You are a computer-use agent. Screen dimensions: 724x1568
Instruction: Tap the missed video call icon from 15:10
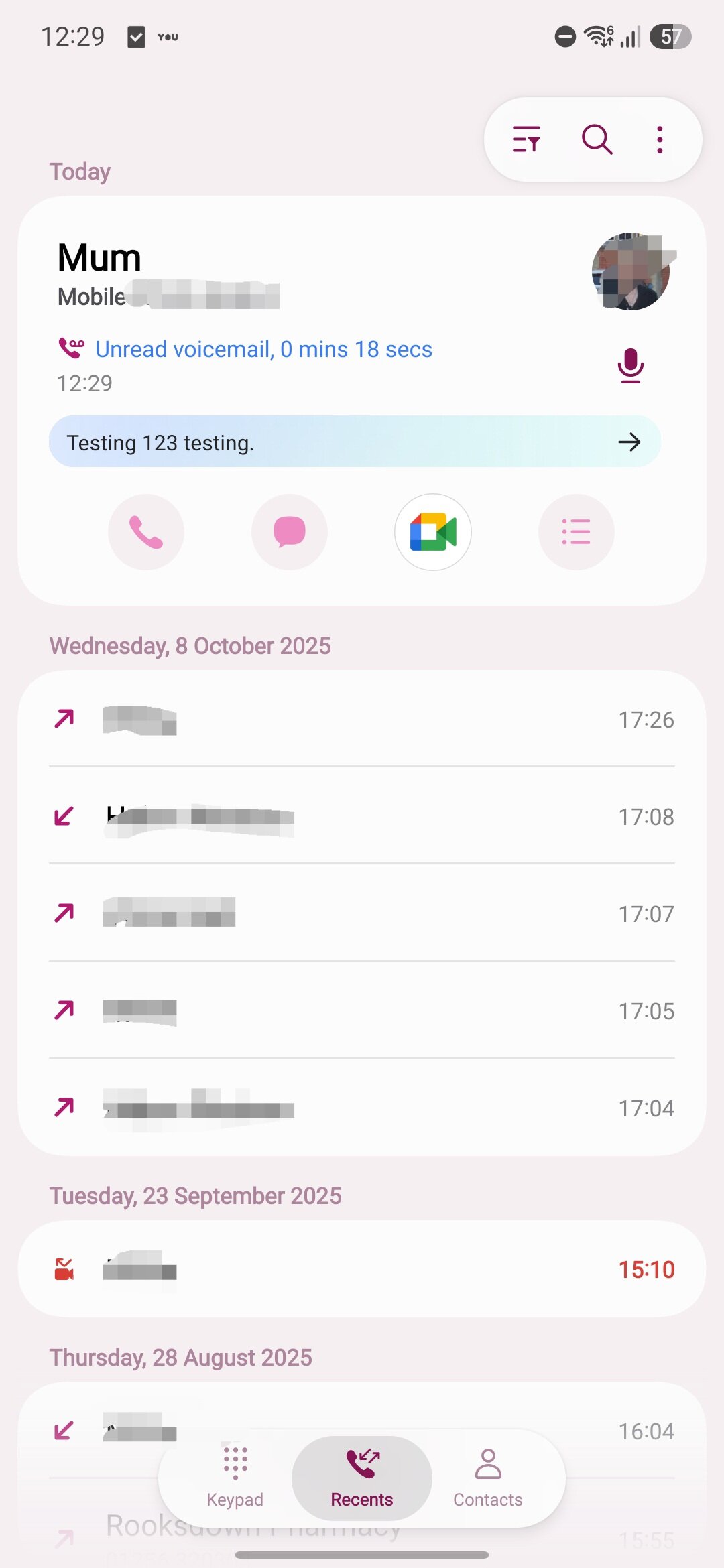point(64,1268)
